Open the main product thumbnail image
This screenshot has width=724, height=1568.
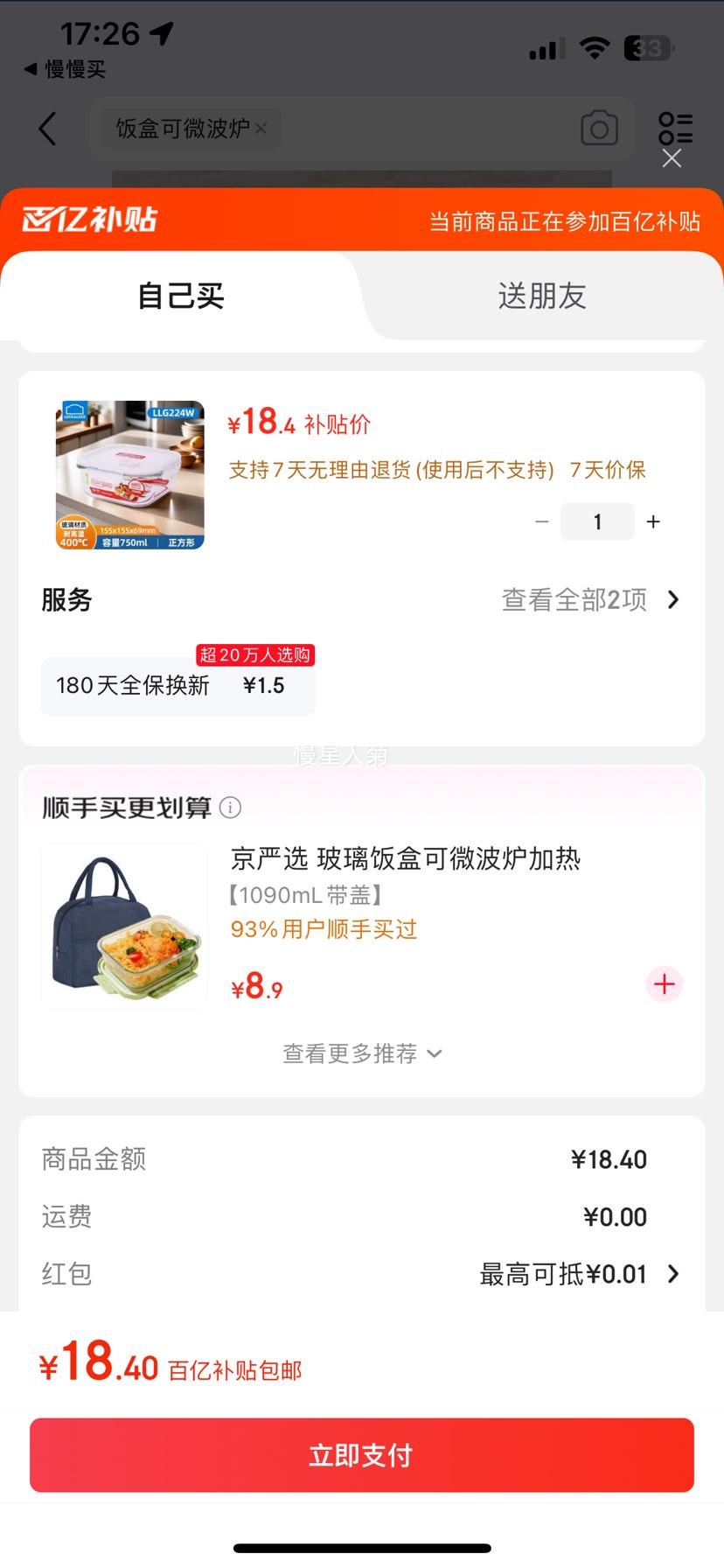130,475
